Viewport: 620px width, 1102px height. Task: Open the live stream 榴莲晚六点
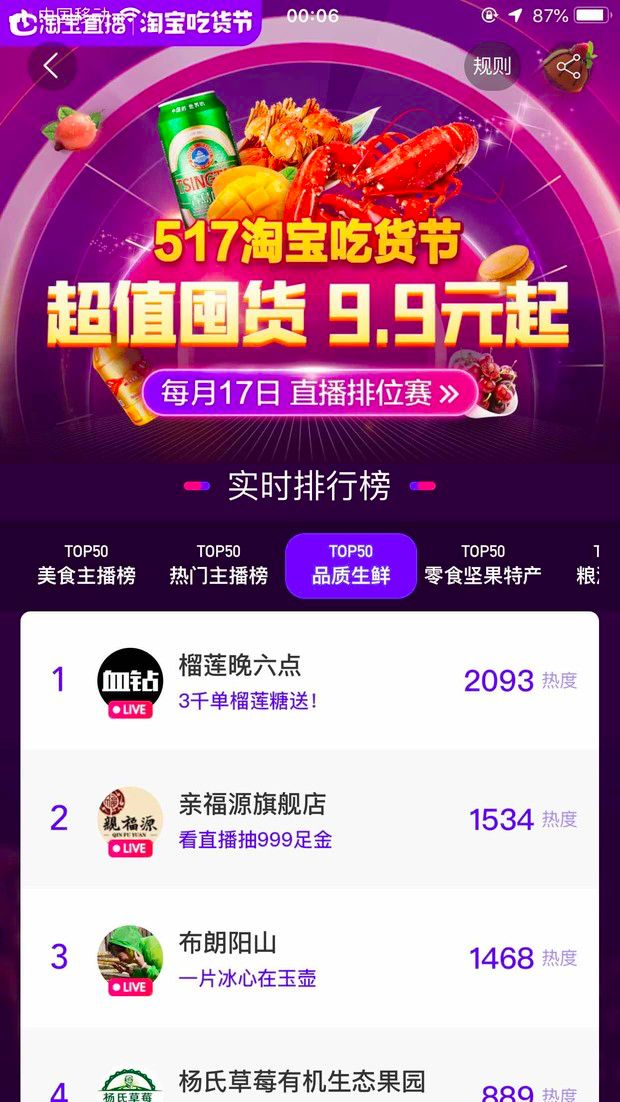click(310, 681)
